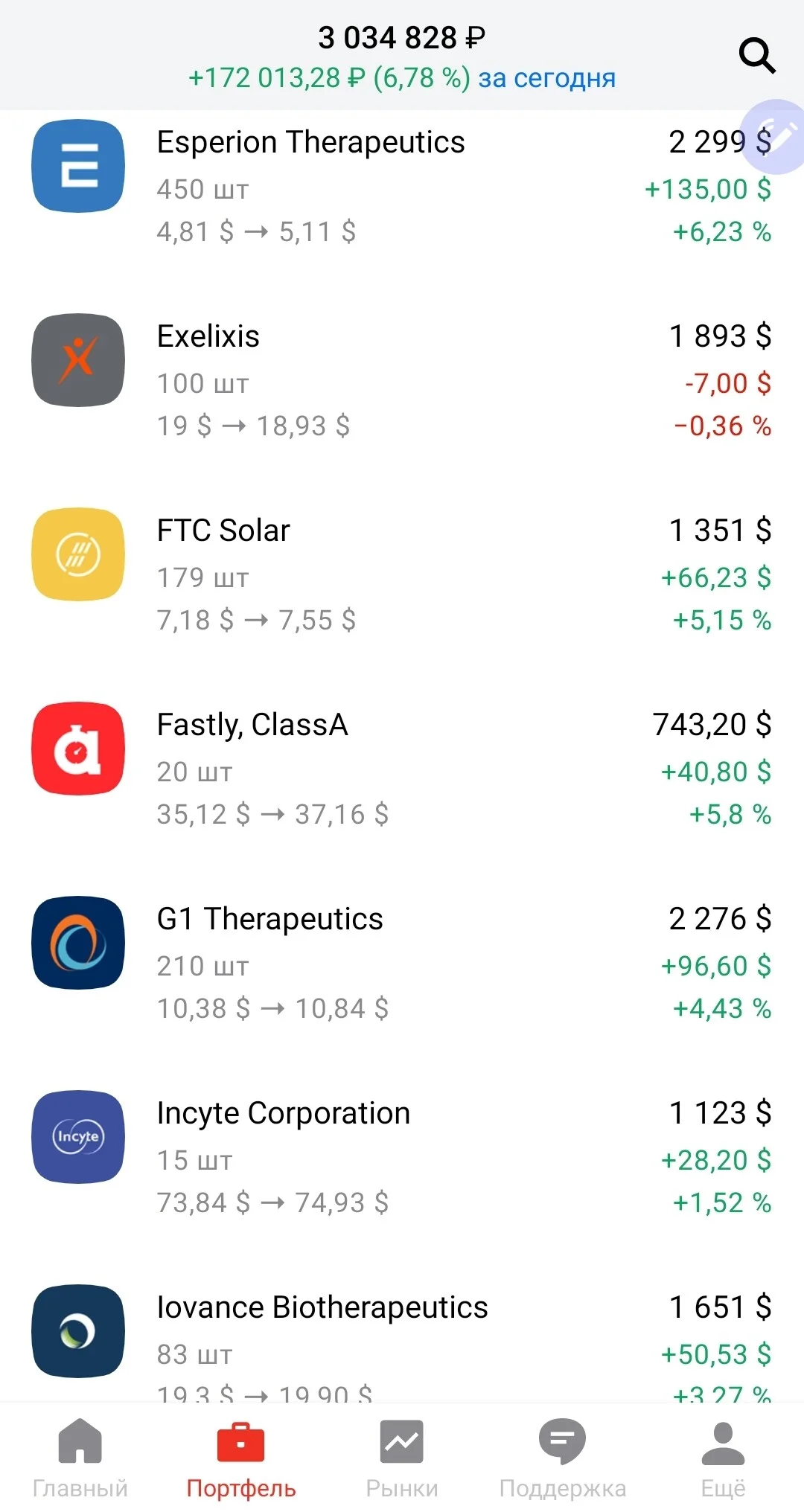
Task: Change the 'за сегодня' period selector
Action: point(547,78)
